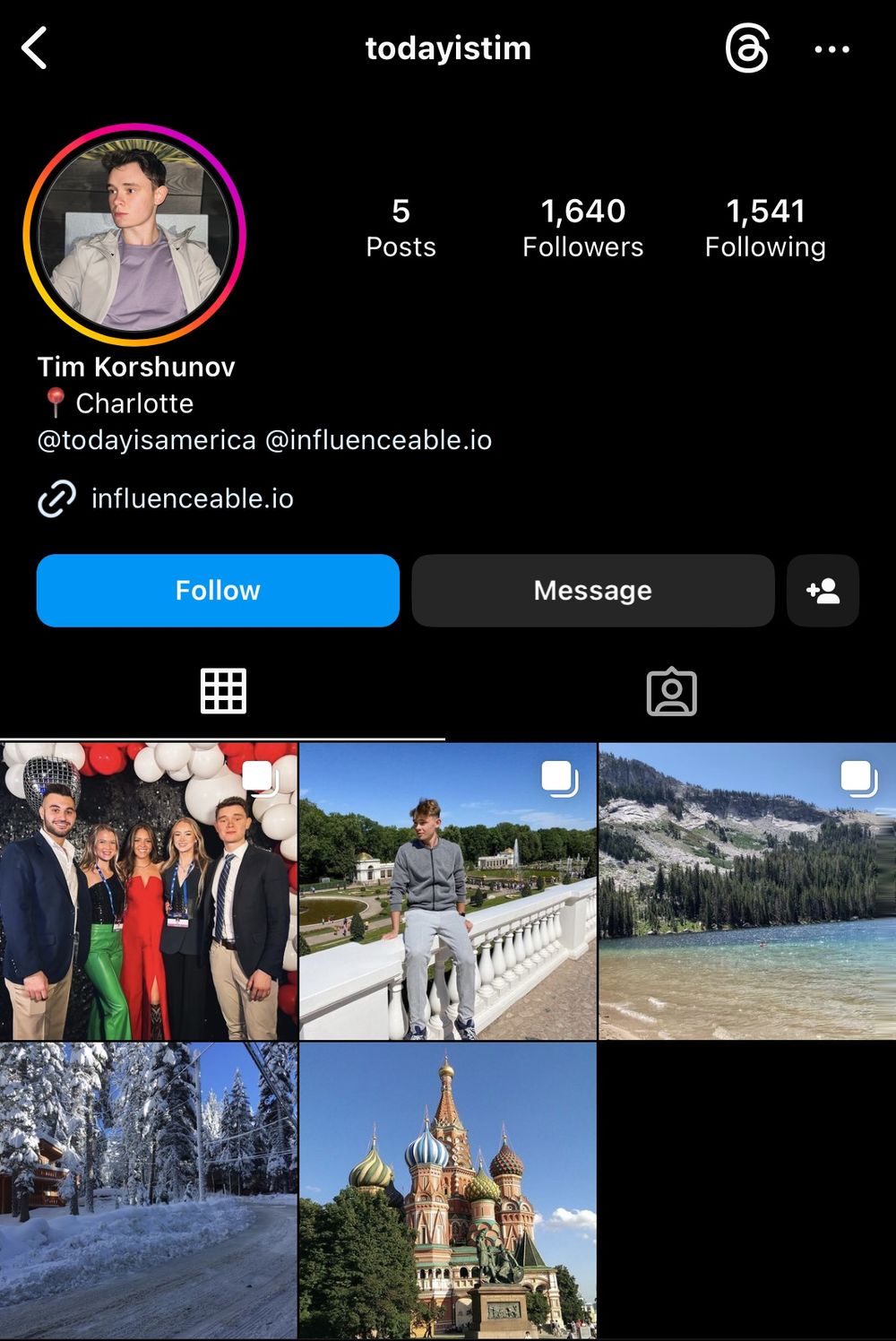Click the suggested accounts person-plus icon
The width and height of the screenshot is (896, 1341).
pyautogui.click(x=823, y=591)
